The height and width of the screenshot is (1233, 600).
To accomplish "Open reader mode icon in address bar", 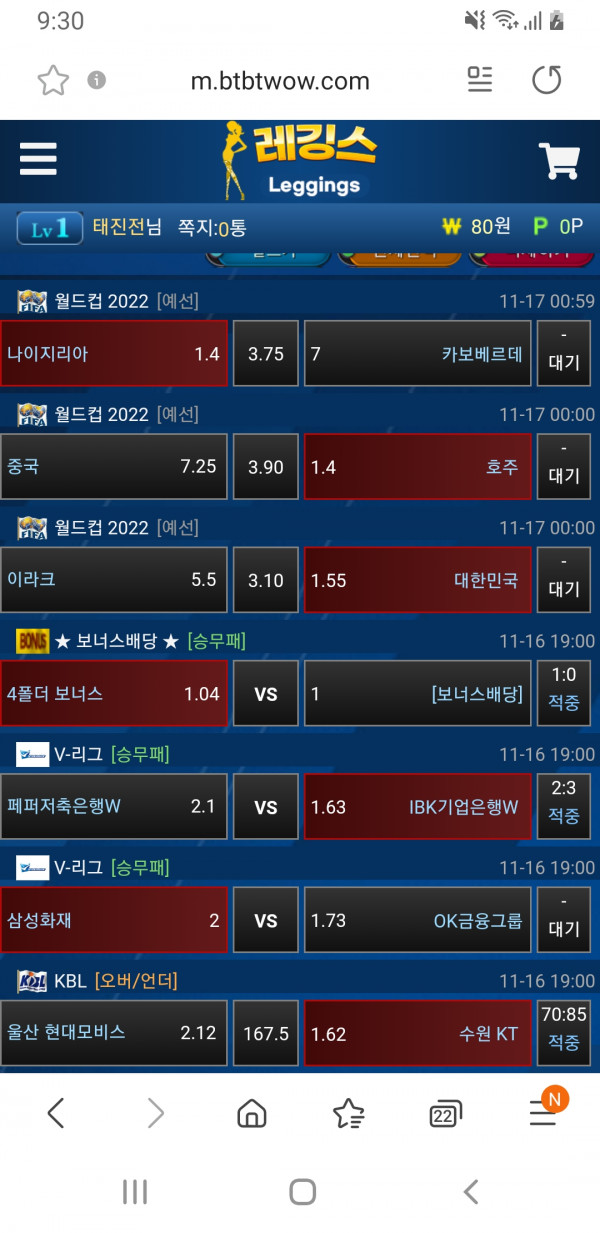I will coord(480,80).
